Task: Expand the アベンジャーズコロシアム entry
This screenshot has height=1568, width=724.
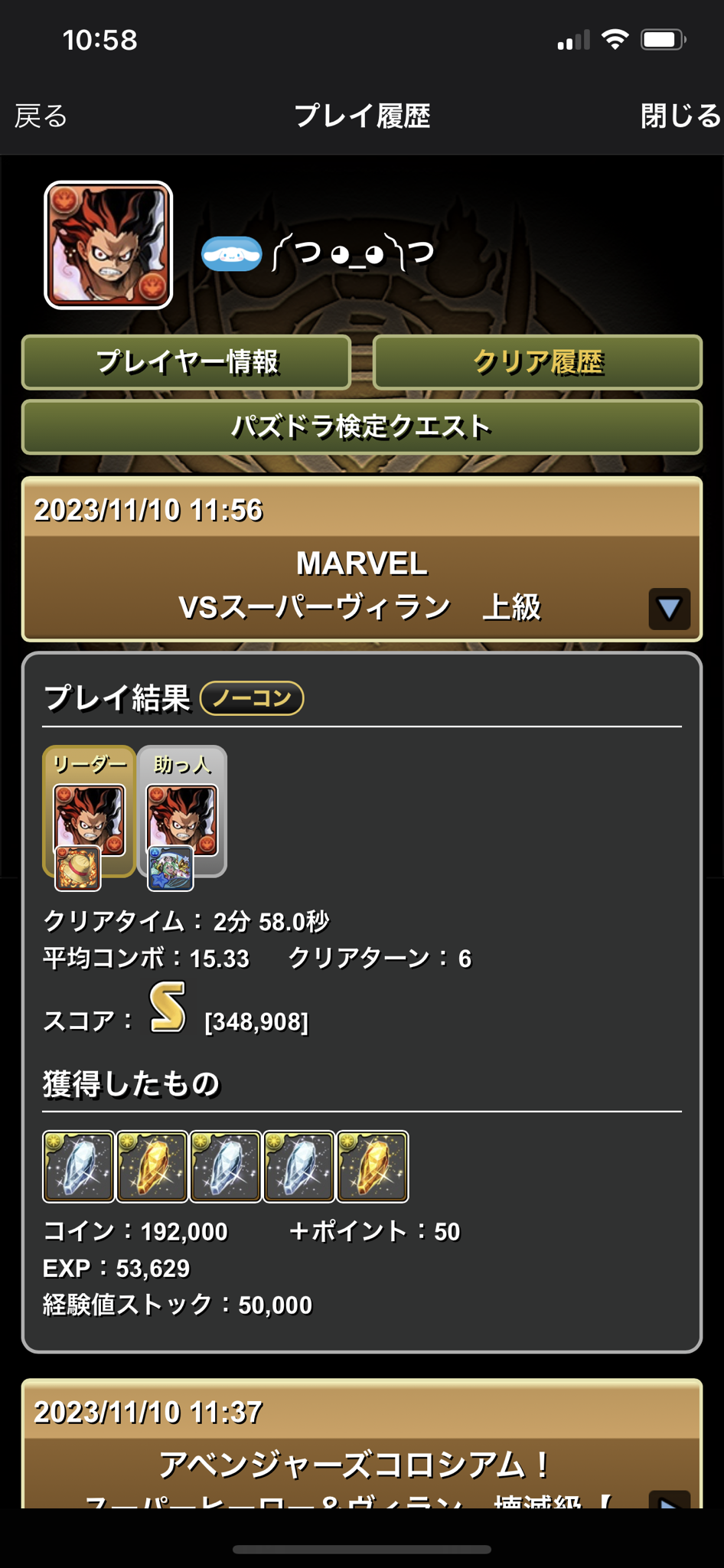Action: point(669,1501)
